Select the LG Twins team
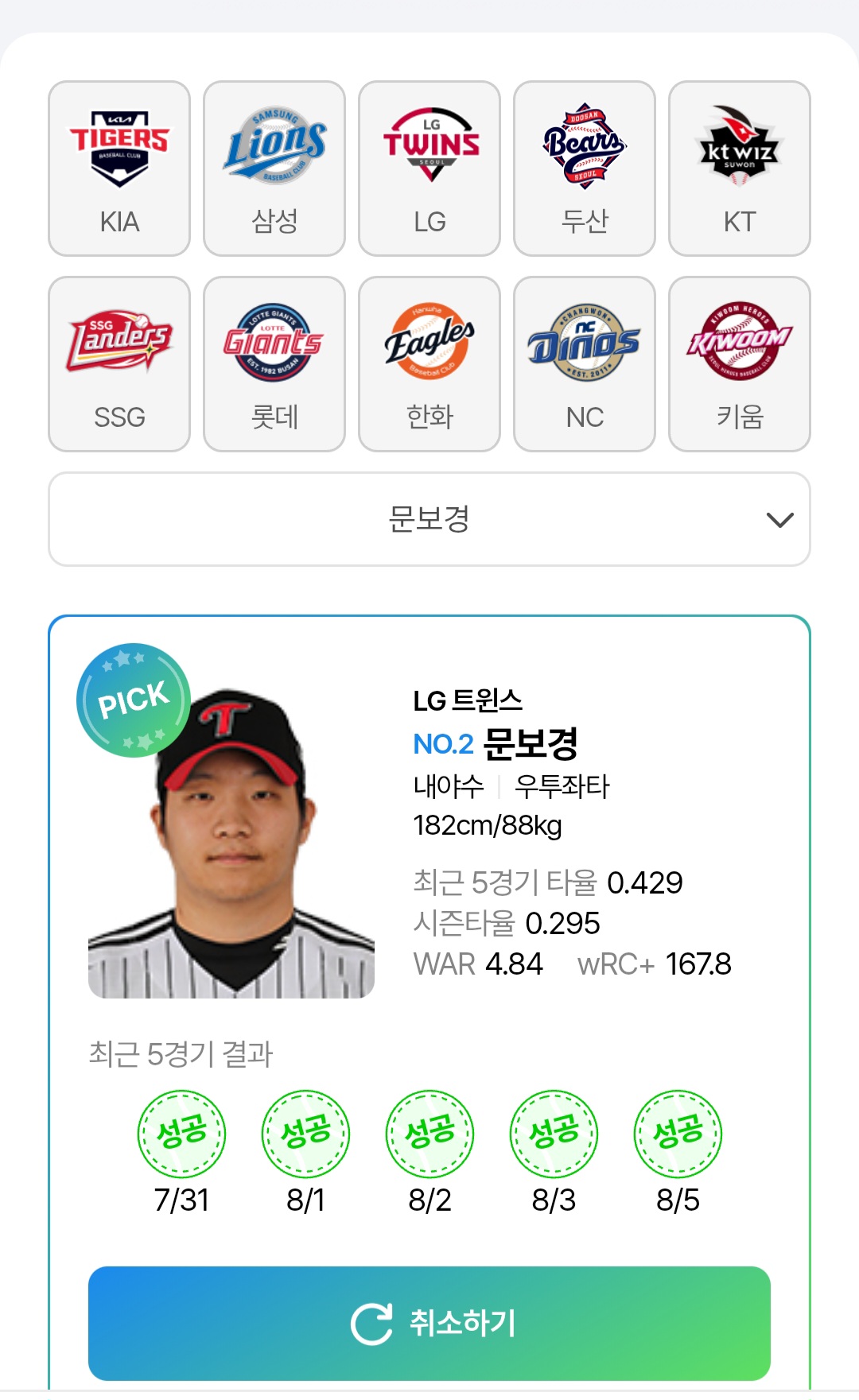 click(x=429, y=169)
